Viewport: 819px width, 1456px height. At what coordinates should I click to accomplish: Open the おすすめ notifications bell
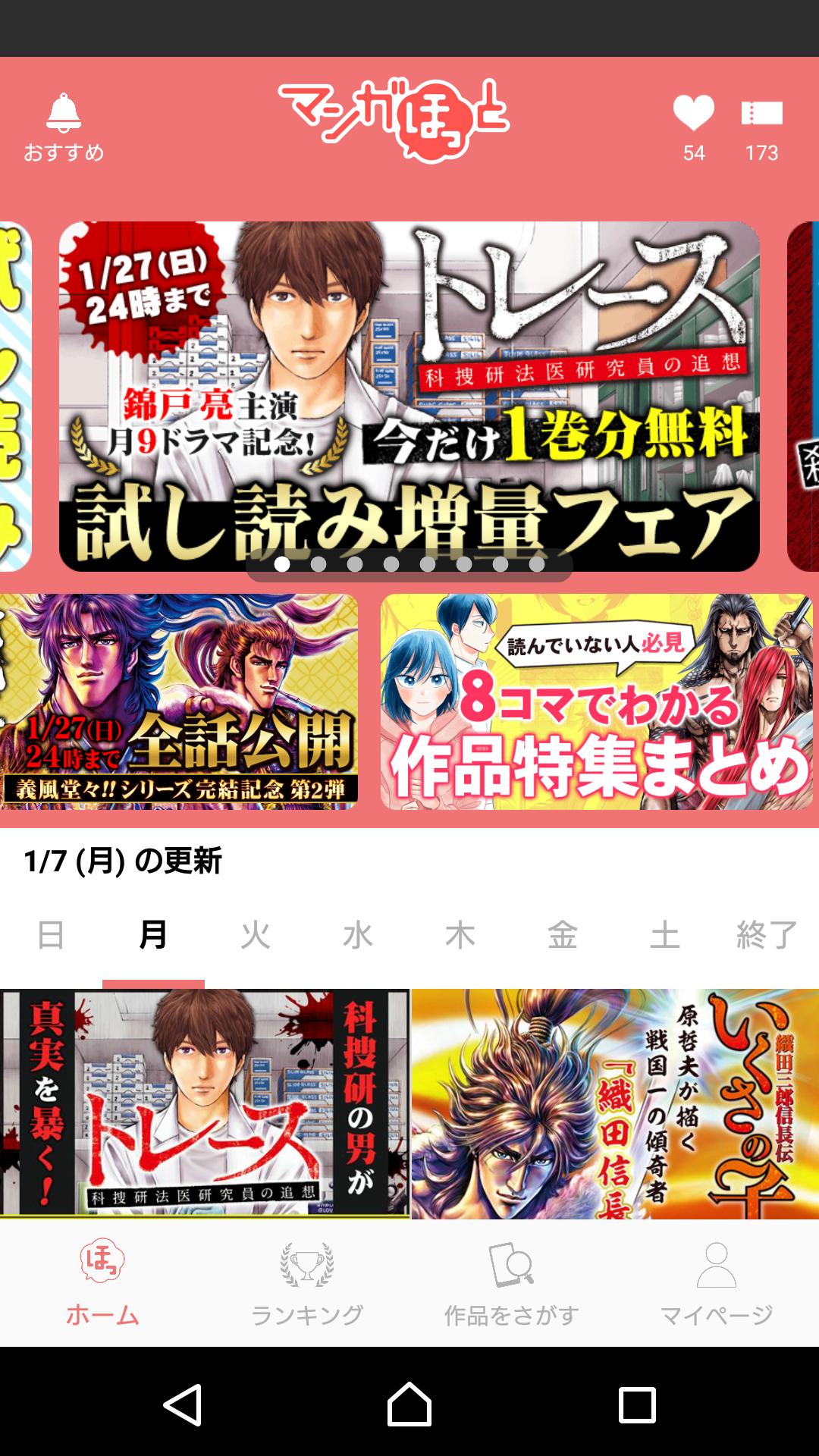tap(64, 127)
